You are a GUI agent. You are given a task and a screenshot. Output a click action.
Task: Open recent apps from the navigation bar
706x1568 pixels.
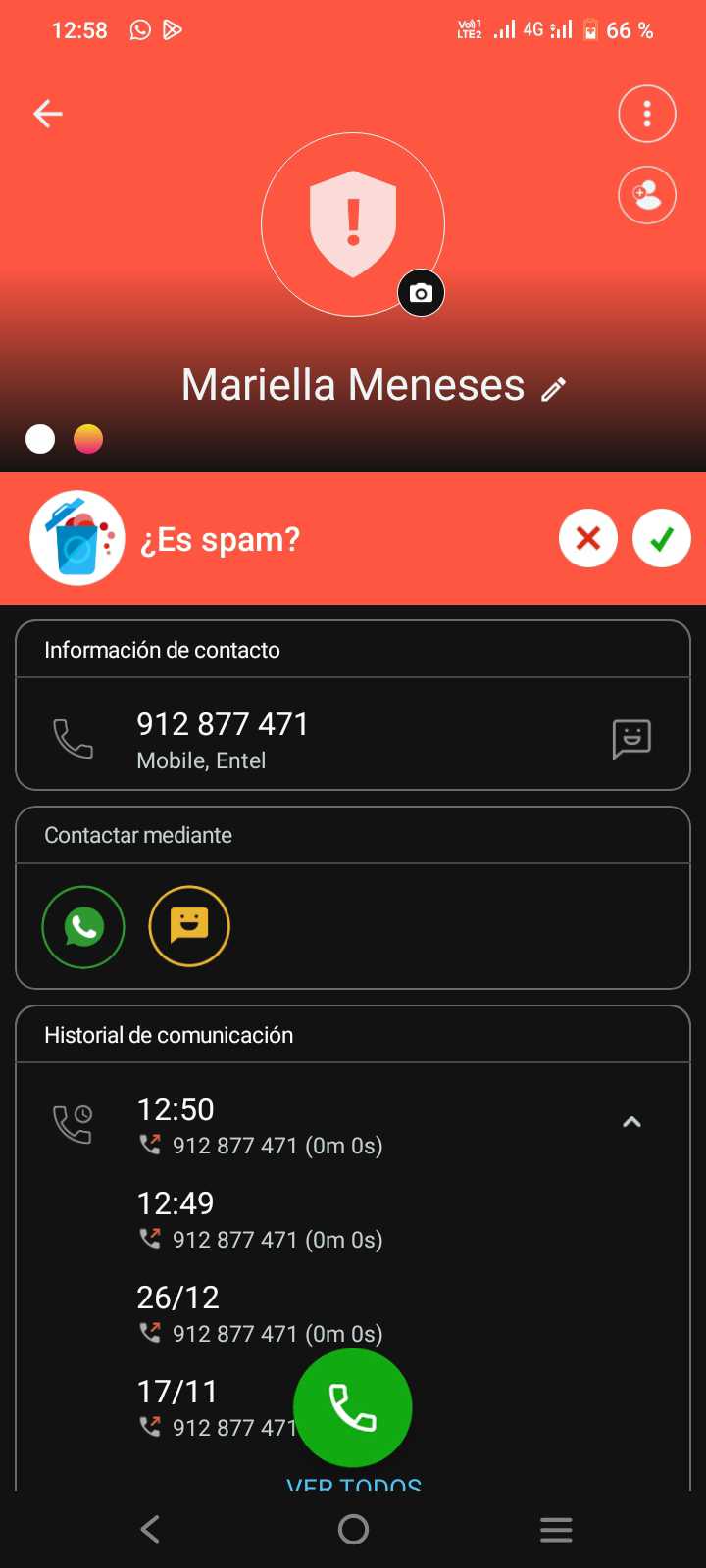(x=556, y=1529)
